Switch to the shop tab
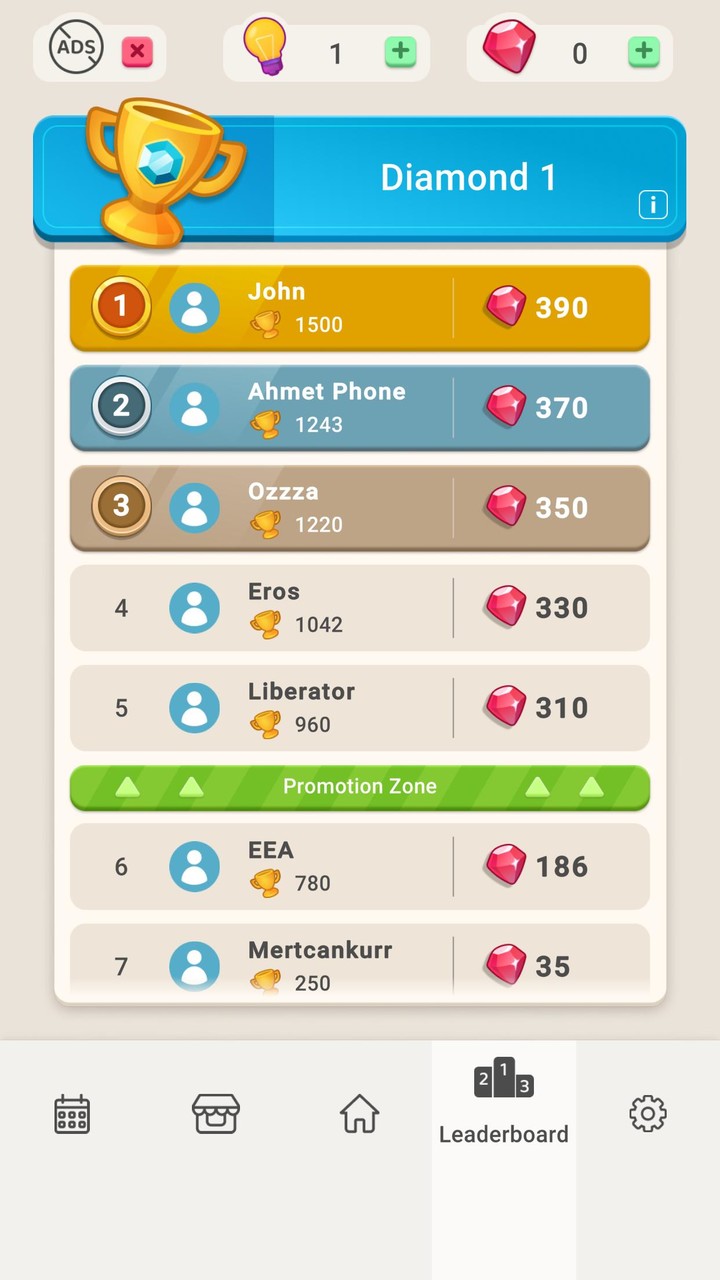 [216, 1113]
